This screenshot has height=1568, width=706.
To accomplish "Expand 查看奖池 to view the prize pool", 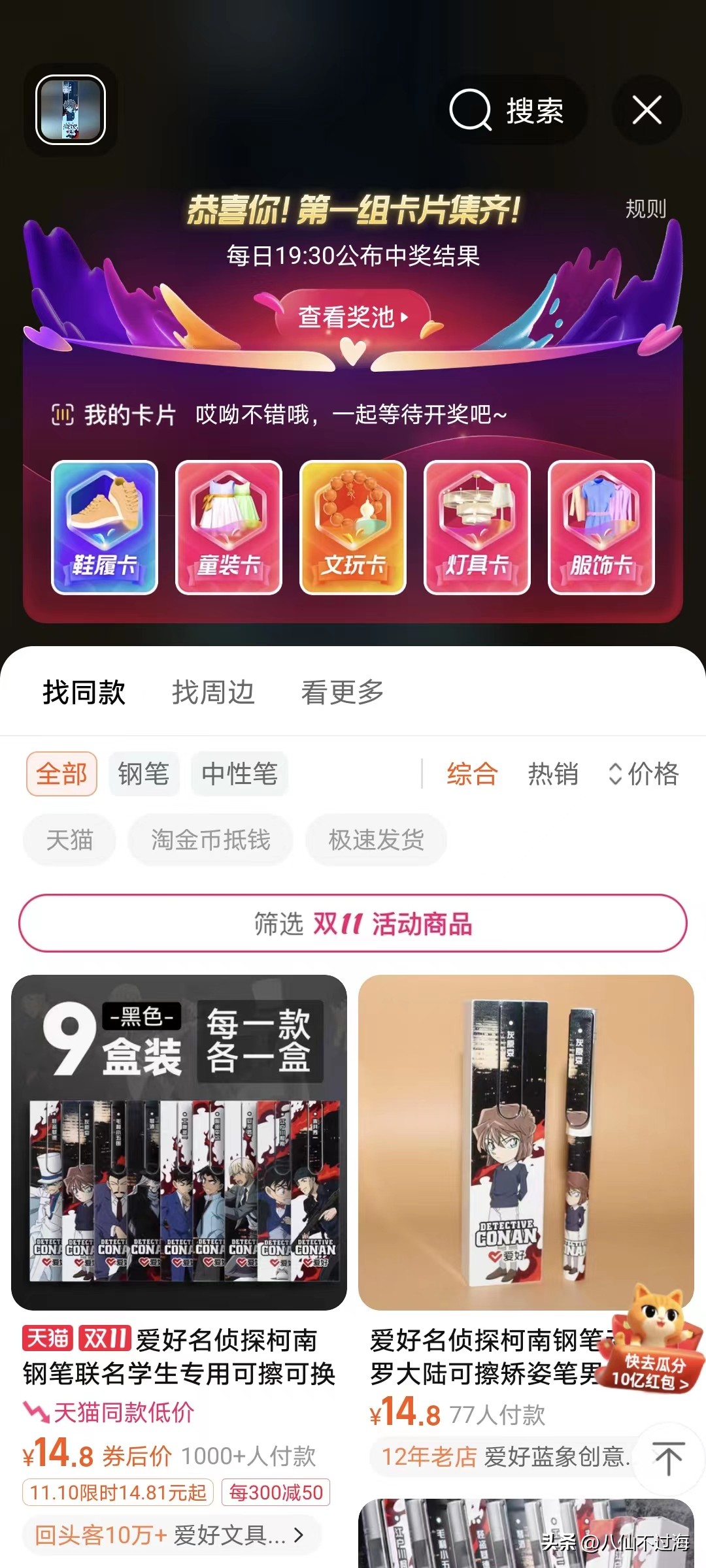I will tap(353, 318).
